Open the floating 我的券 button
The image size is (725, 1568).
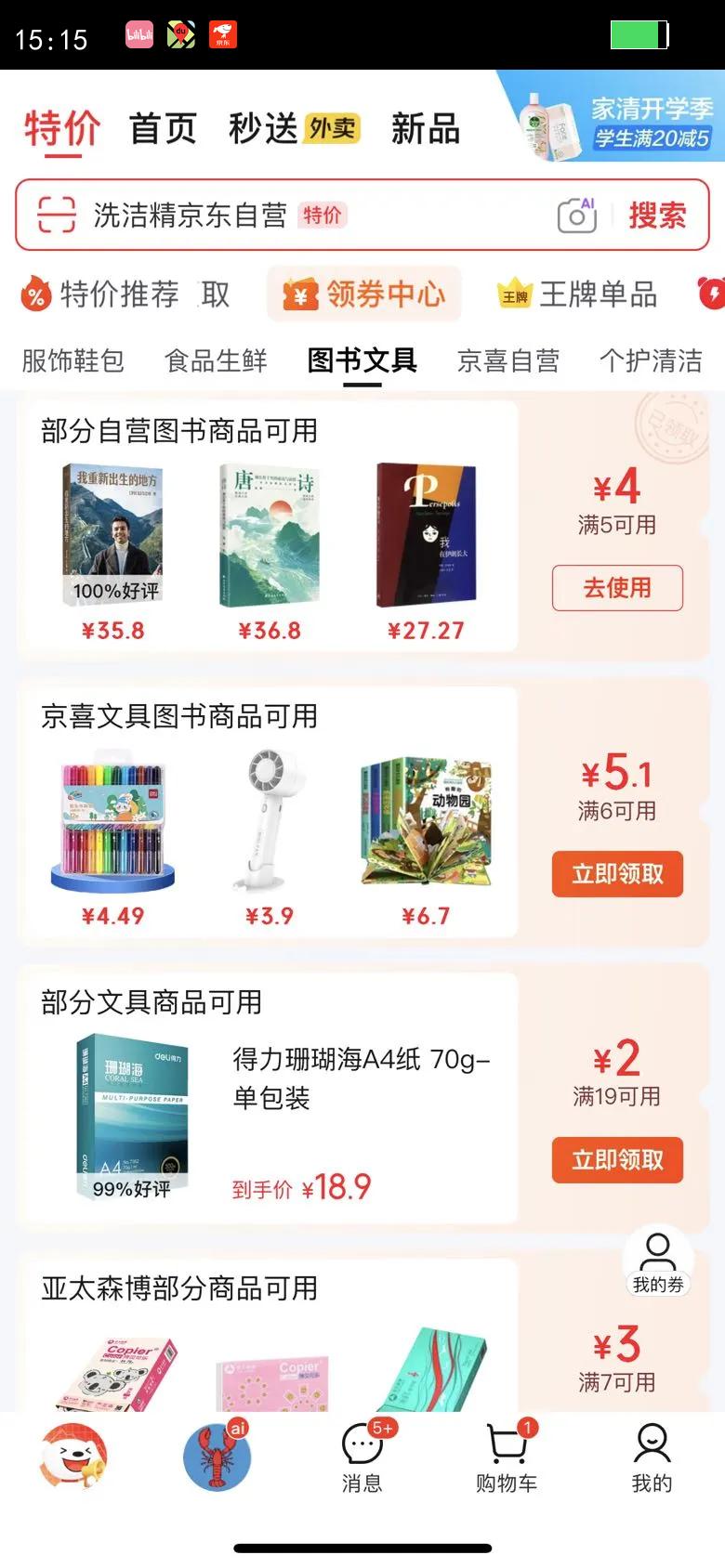(658, 1262)
